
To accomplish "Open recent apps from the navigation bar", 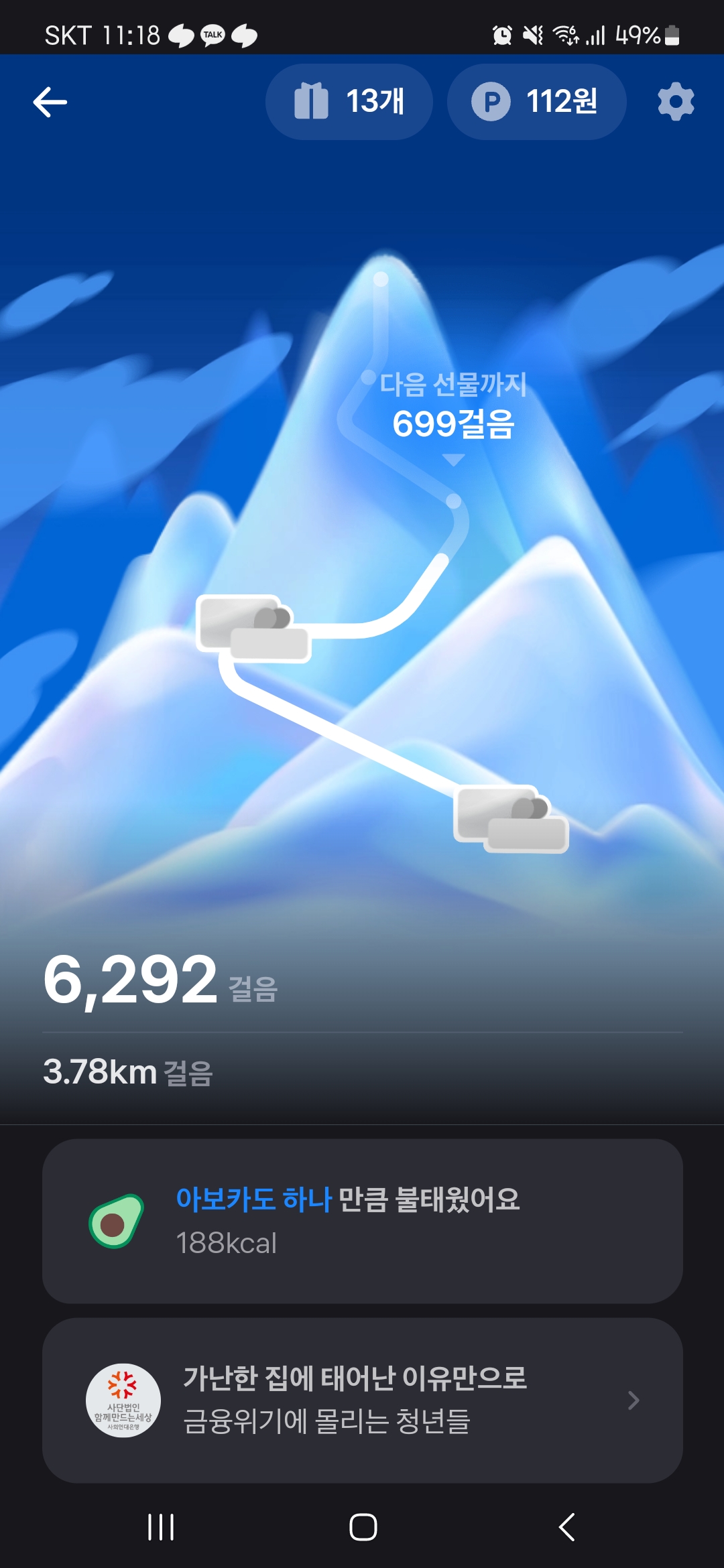I will (161, 1527).
